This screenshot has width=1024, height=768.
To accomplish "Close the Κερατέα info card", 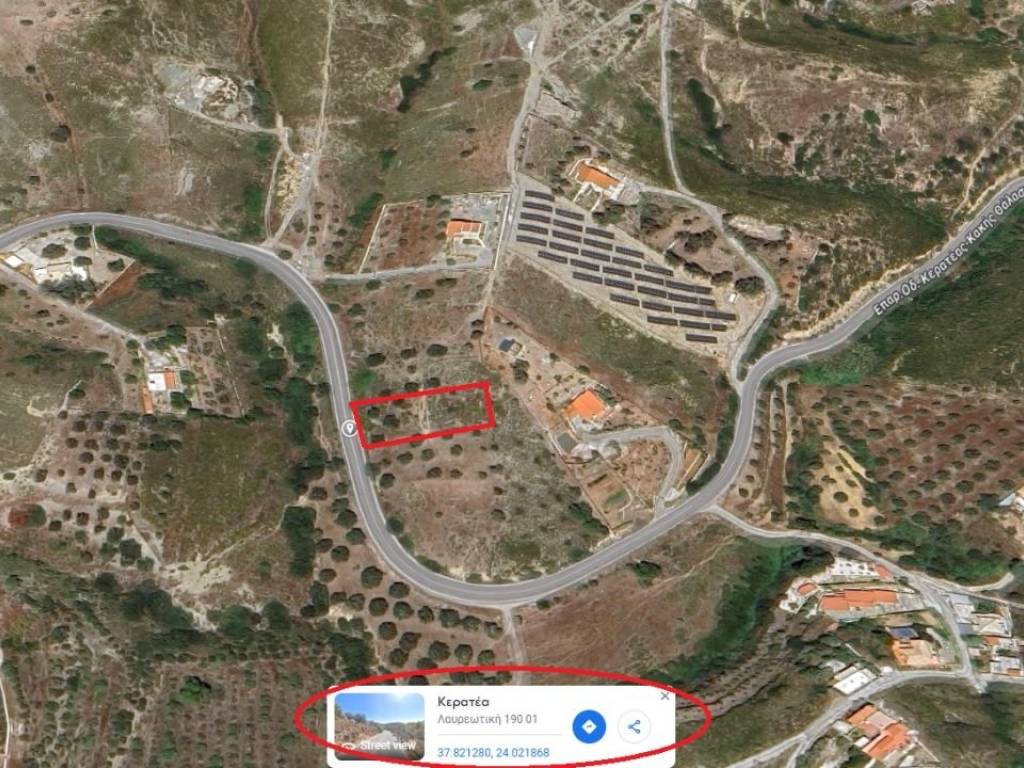I will 665,696.
